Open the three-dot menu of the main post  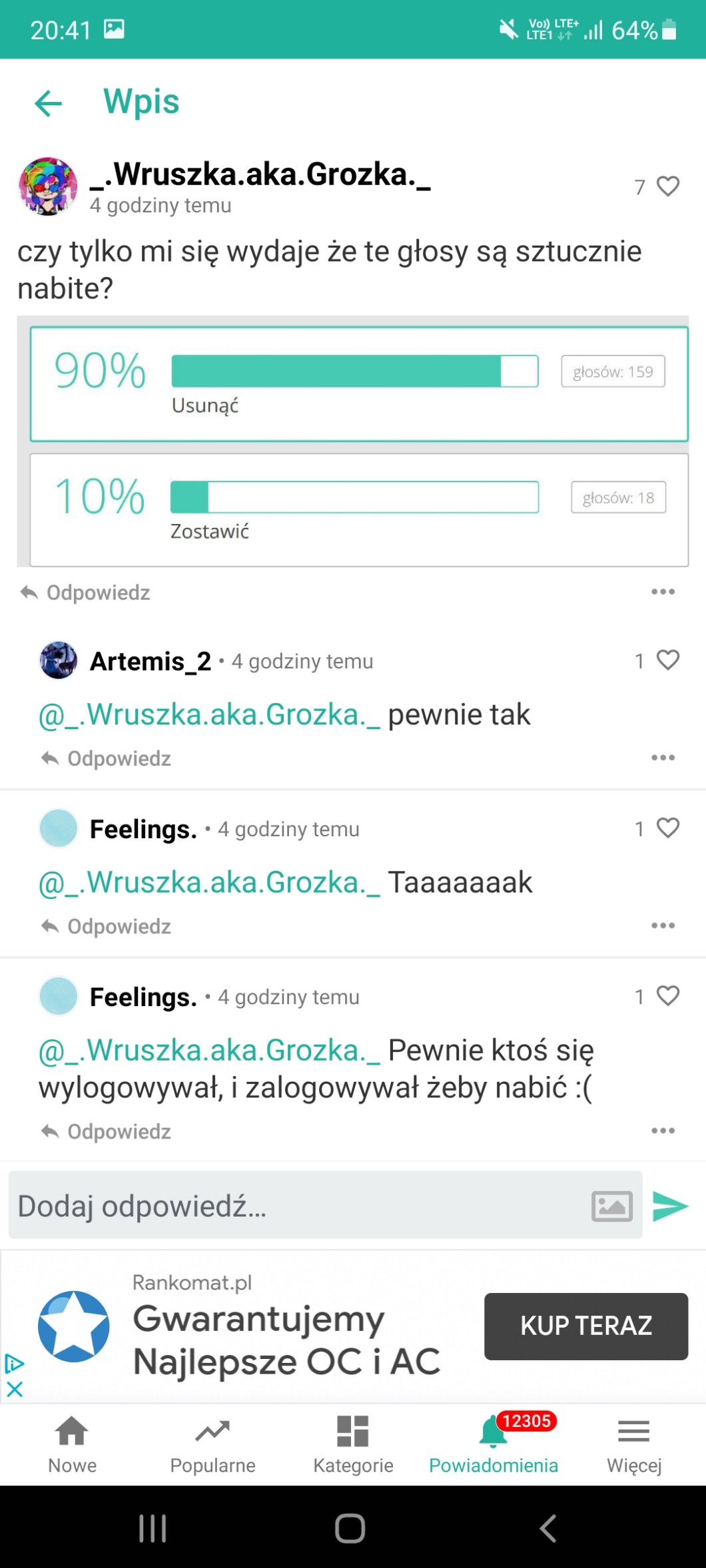[663, 592]
